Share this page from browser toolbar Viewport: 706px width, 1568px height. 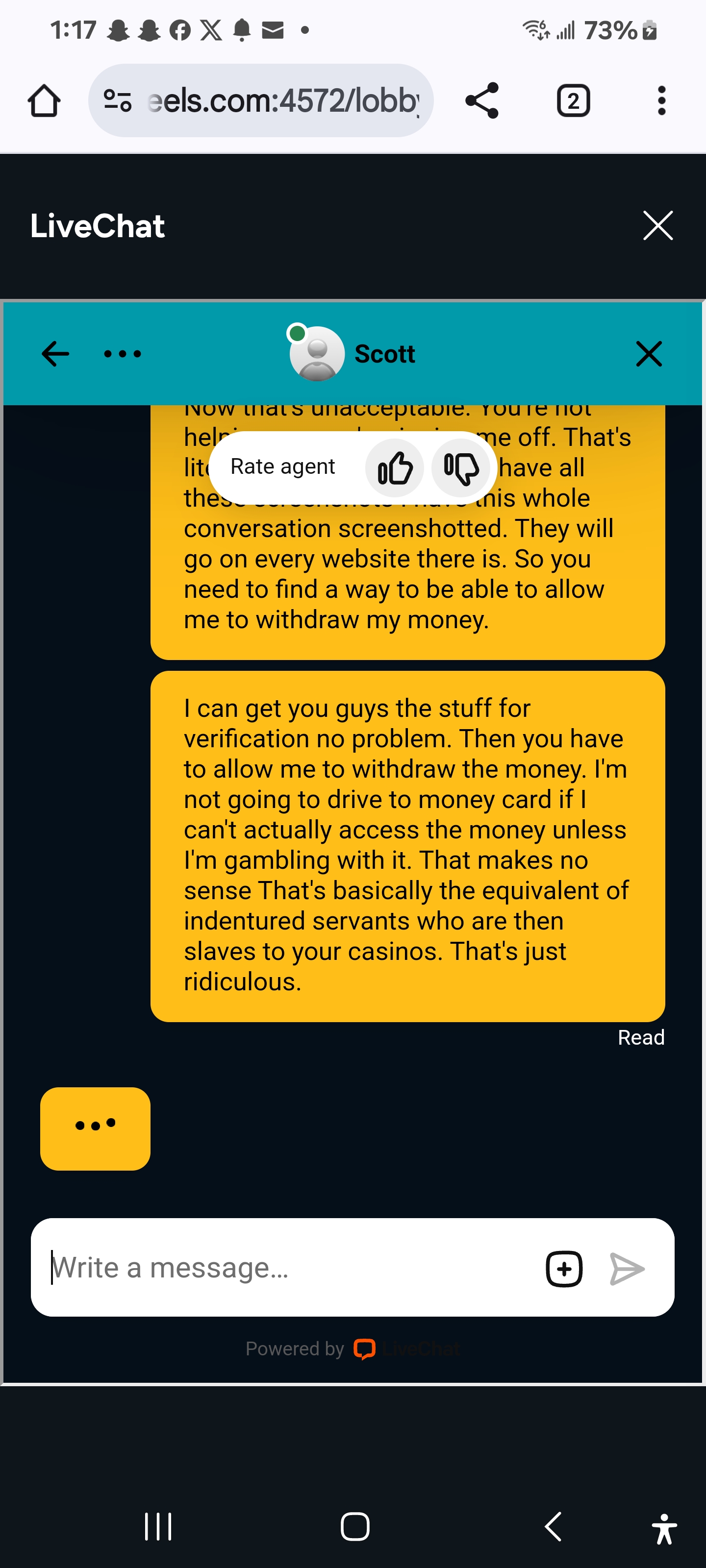[482, 100]
